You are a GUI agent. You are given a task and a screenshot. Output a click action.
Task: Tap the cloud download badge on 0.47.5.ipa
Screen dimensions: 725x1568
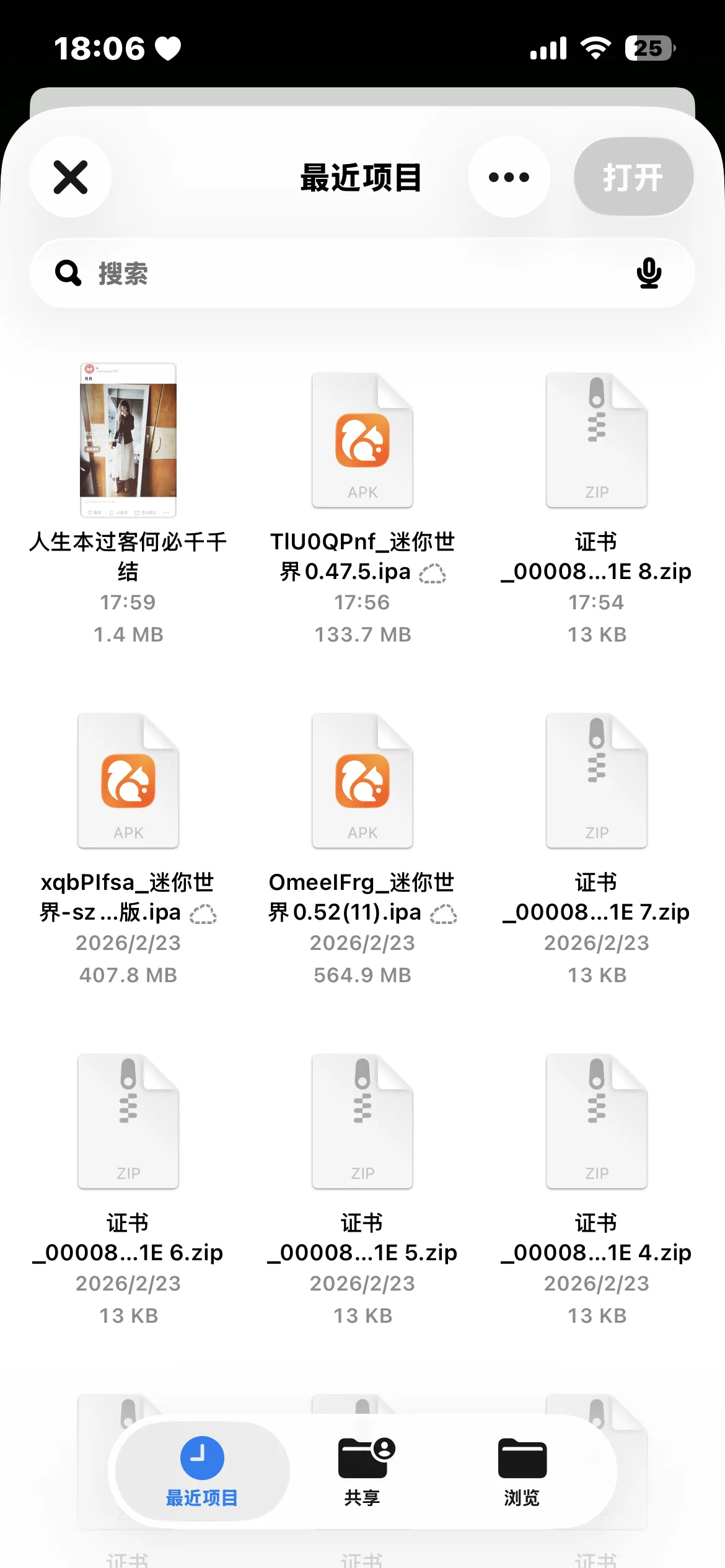434,573
